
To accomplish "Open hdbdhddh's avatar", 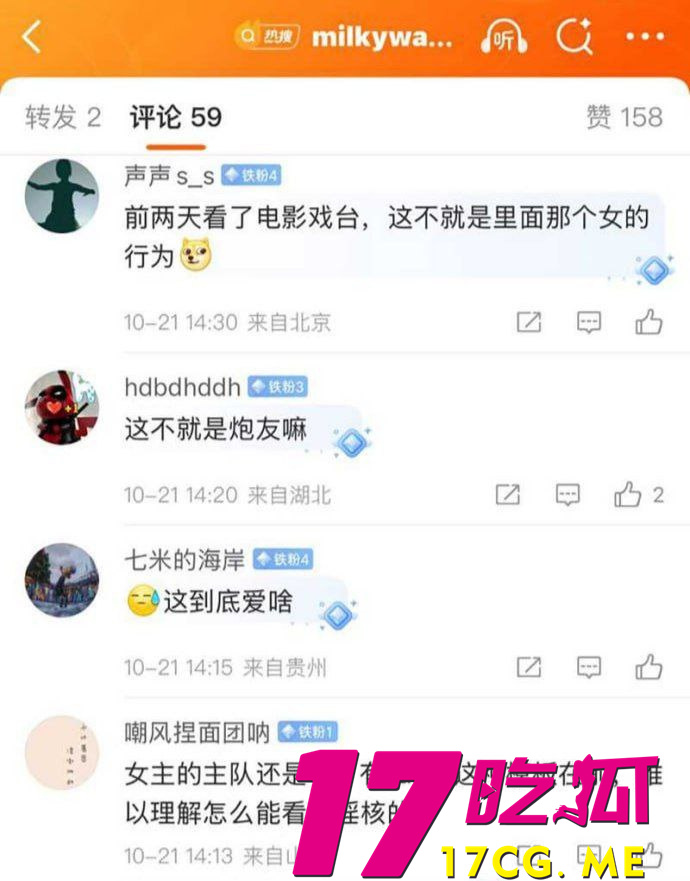I will click(62, 405).
